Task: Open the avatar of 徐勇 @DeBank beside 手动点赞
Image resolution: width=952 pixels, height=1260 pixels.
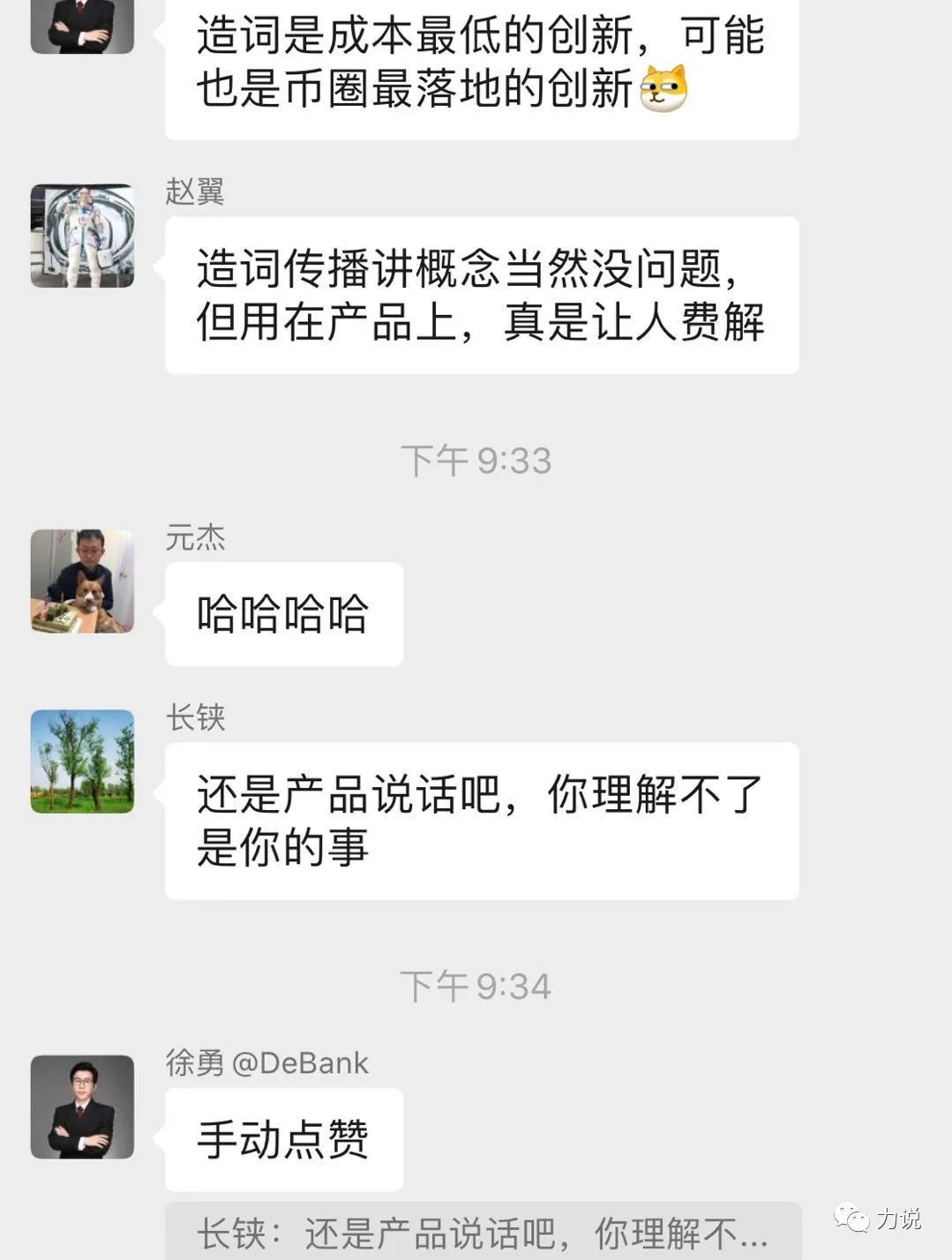Action: pos(82,1106)
